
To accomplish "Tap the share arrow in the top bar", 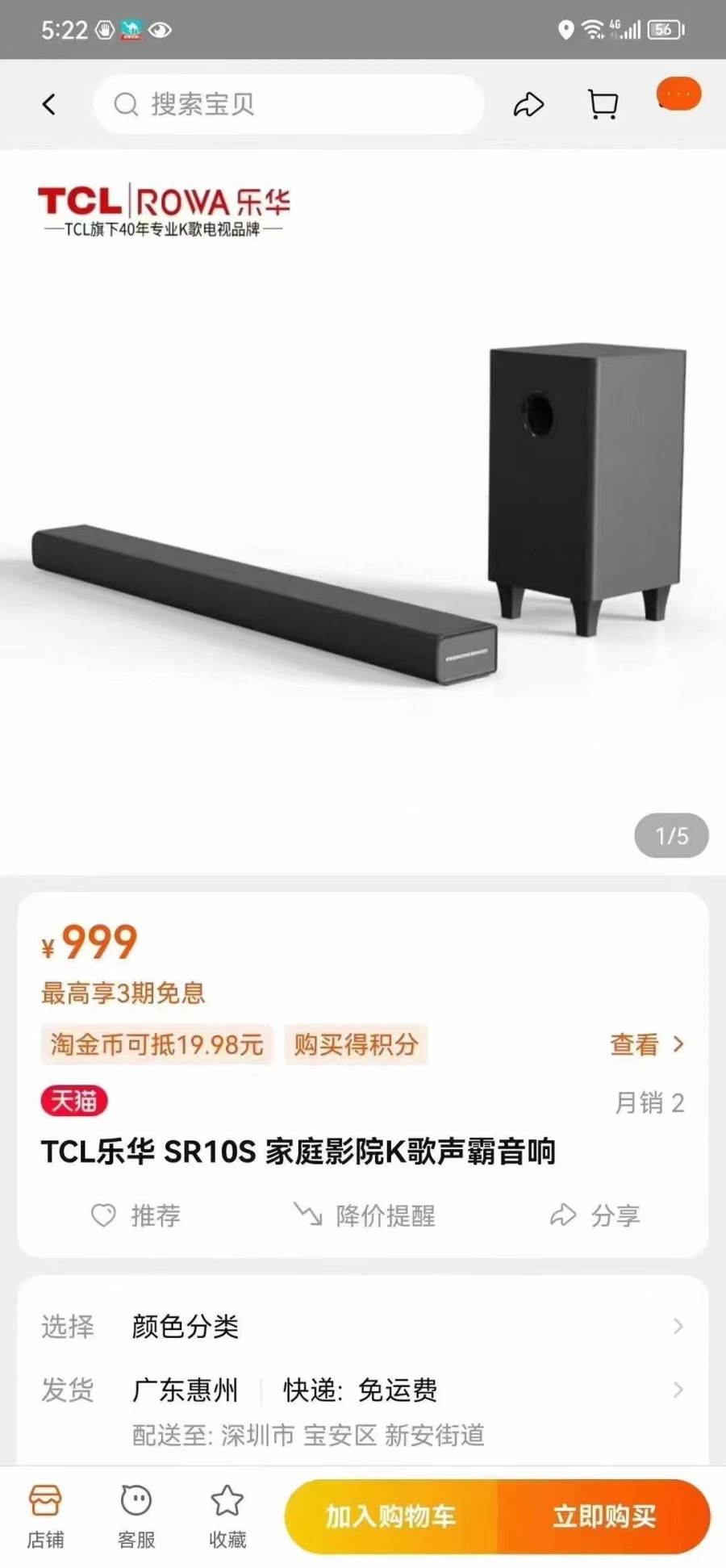I will coord(529,104).
